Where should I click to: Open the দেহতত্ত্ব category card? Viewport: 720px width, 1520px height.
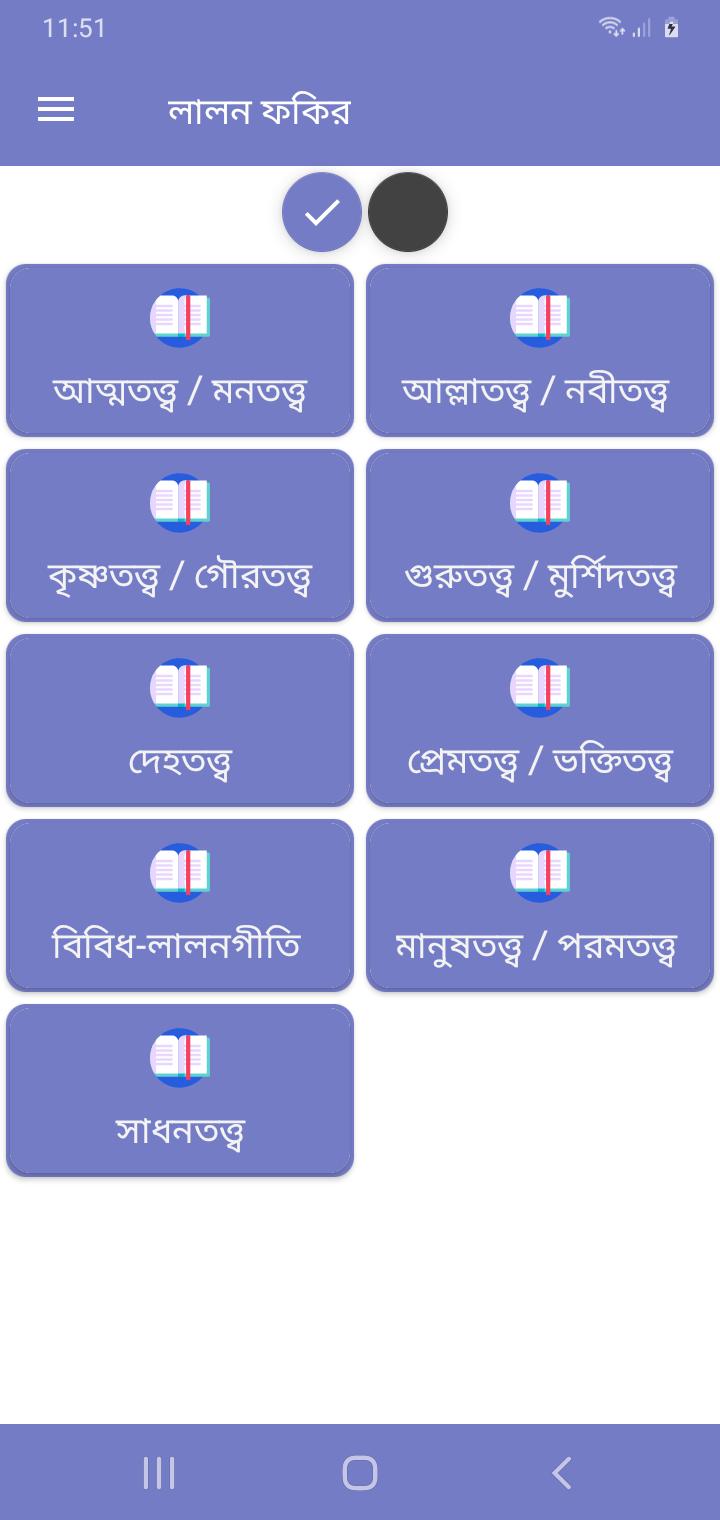[180, 721]
